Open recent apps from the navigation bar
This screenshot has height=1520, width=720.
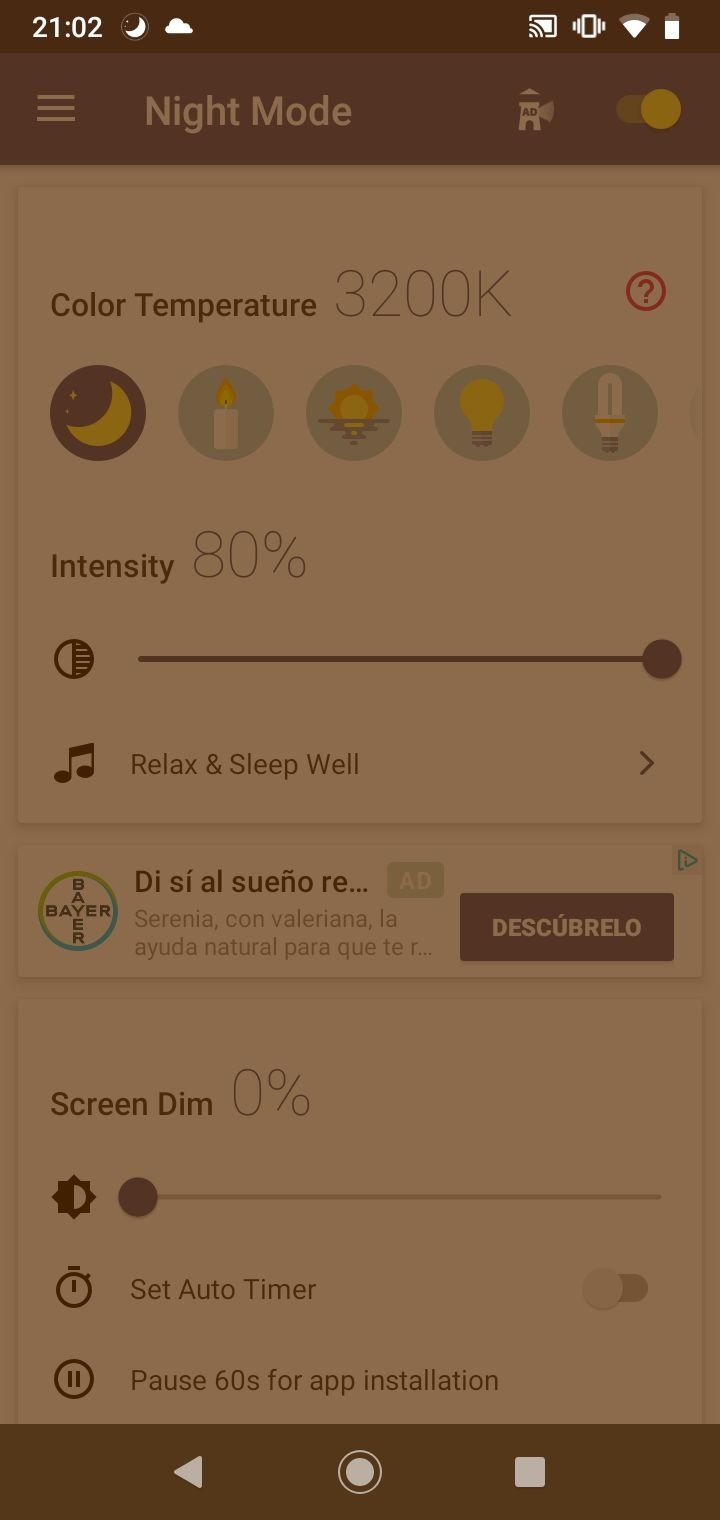529,1472
